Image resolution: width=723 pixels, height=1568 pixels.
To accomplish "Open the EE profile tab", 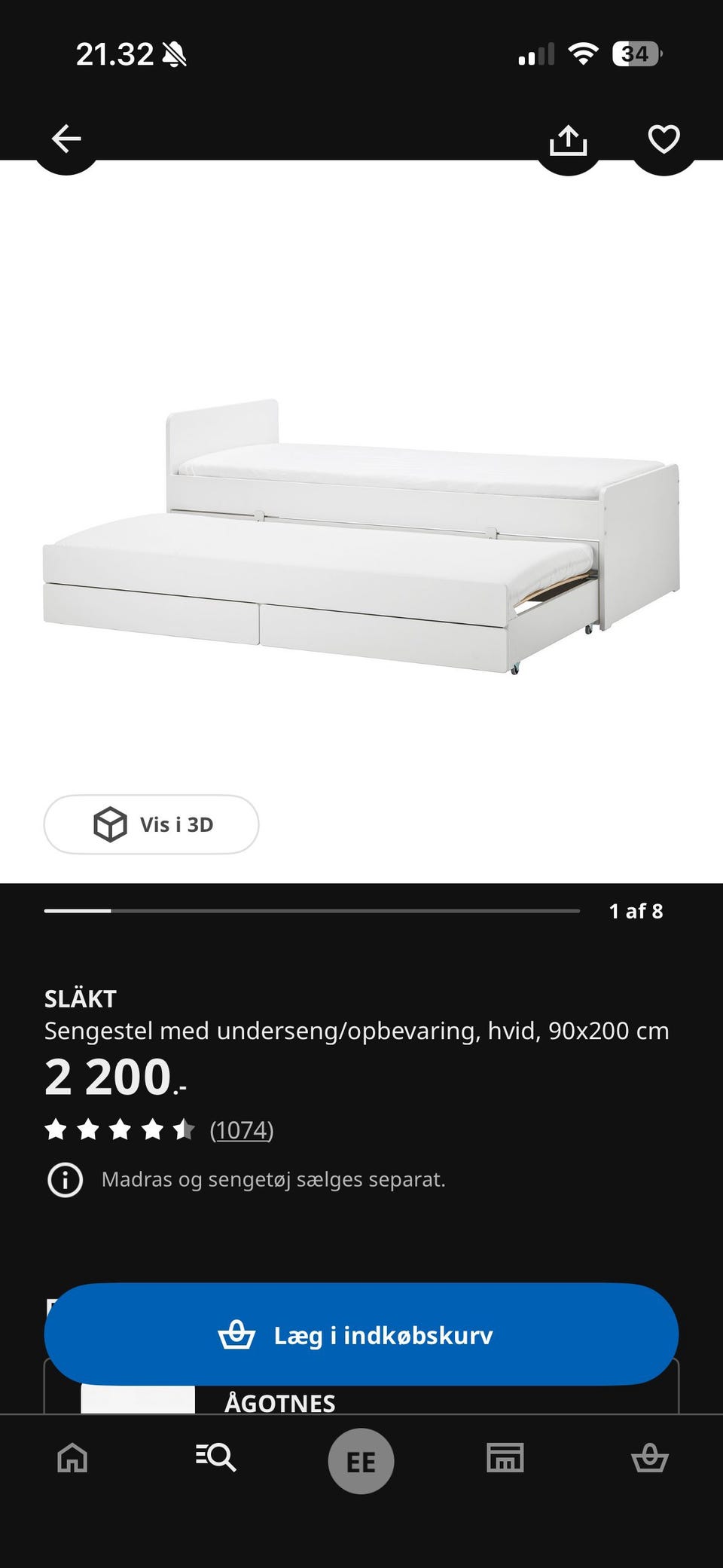I will (361, 1461).
